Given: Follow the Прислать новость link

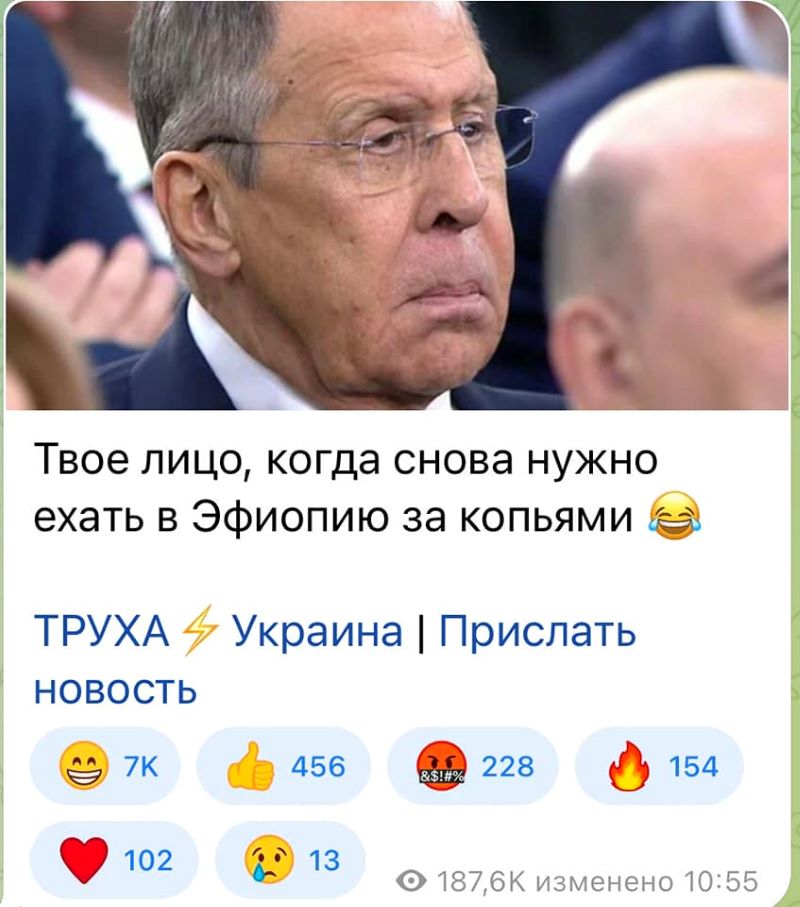Looking at the screenshot, I should point(536,632).
